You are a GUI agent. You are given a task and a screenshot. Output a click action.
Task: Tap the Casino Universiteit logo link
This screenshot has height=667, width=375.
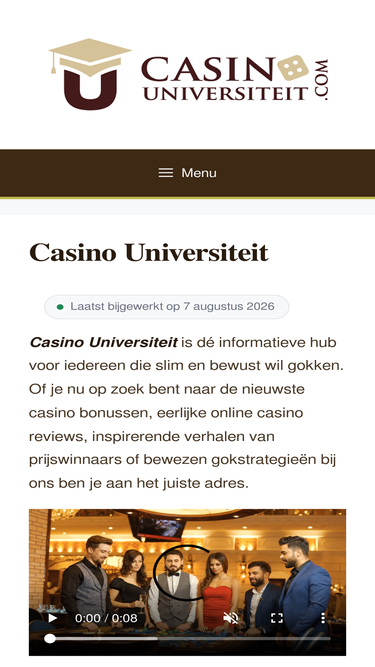coord(188,74)
